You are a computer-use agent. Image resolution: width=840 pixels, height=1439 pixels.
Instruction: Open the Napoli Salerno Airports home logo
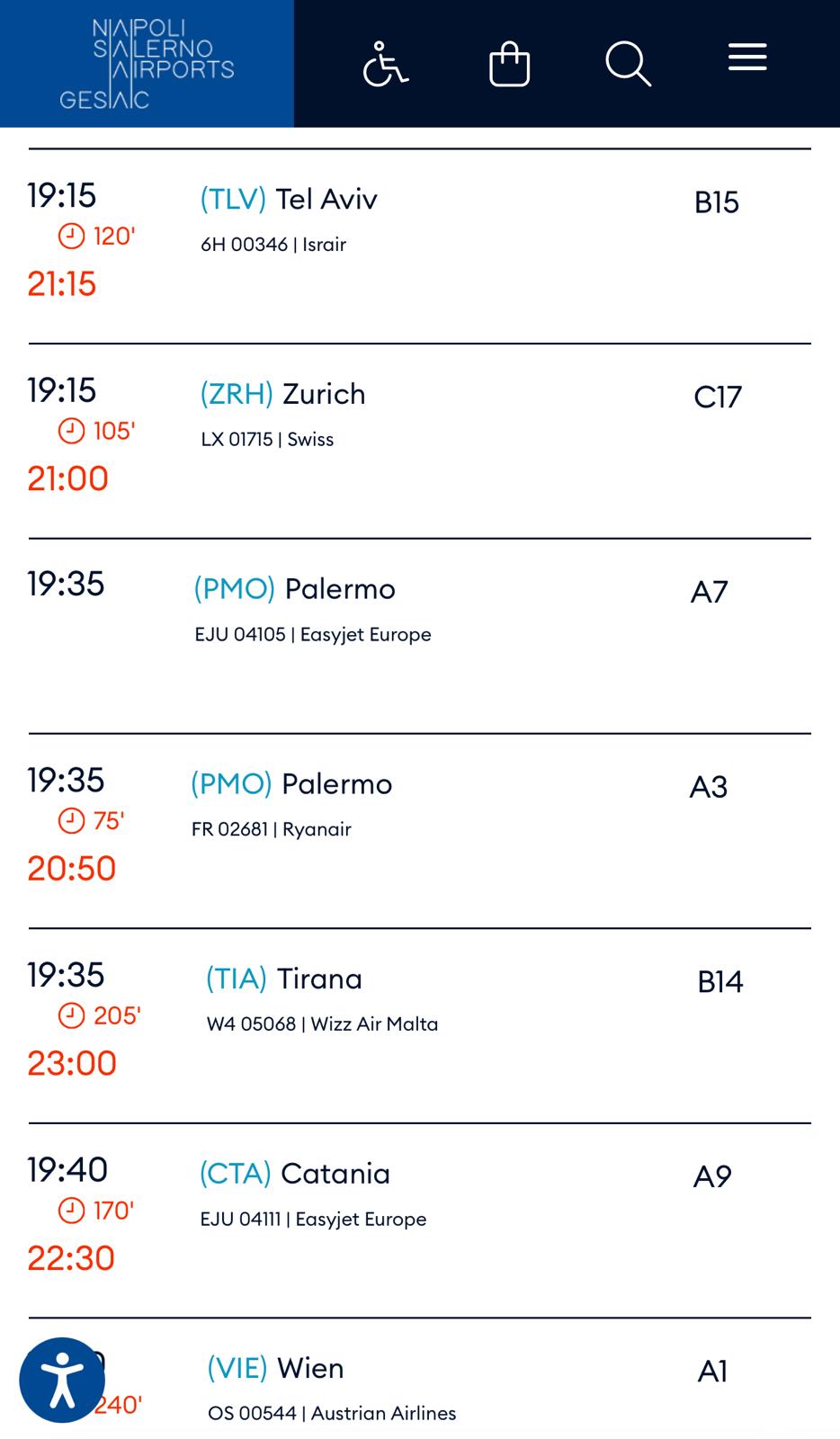(x=147, y=64)
